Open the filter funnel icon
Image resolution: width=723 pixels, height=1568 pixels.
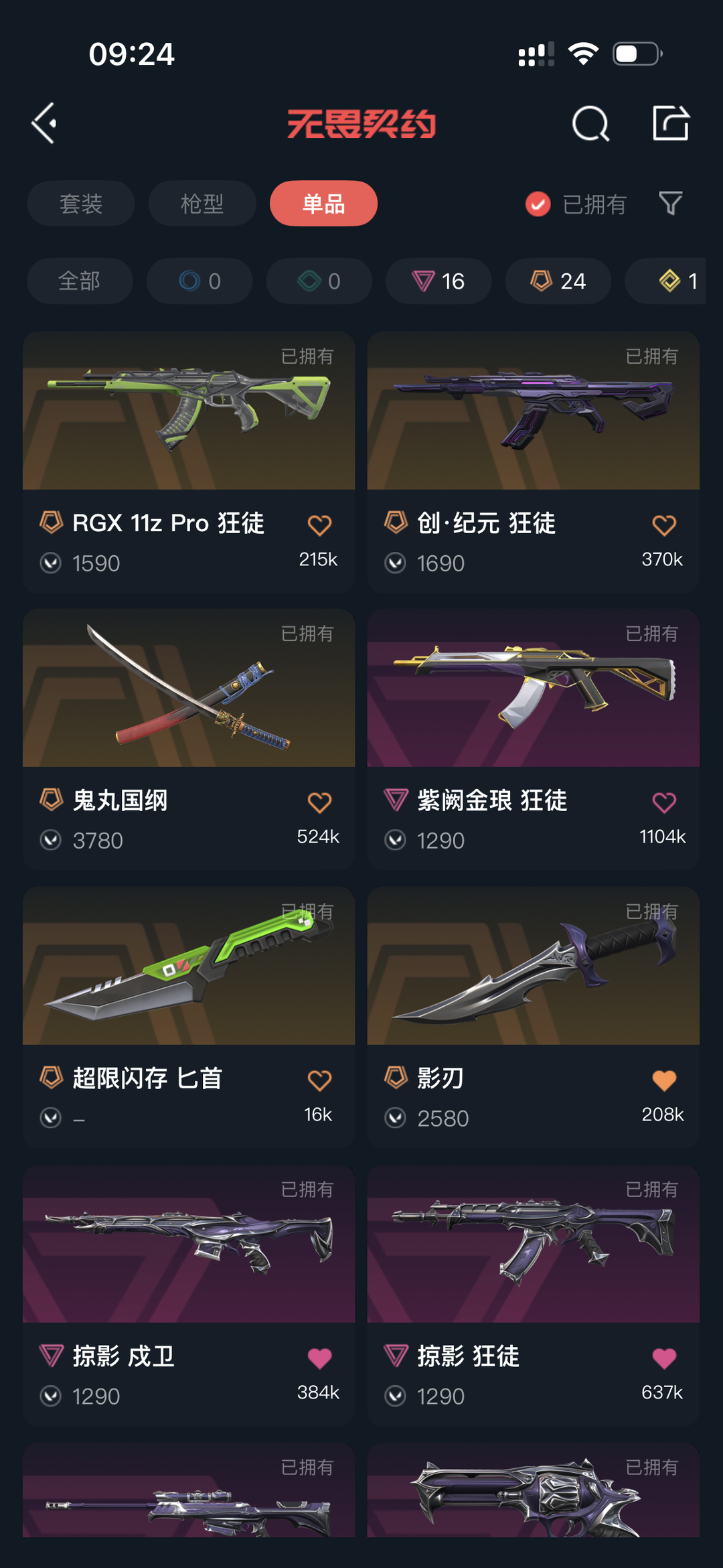[670, 203]
